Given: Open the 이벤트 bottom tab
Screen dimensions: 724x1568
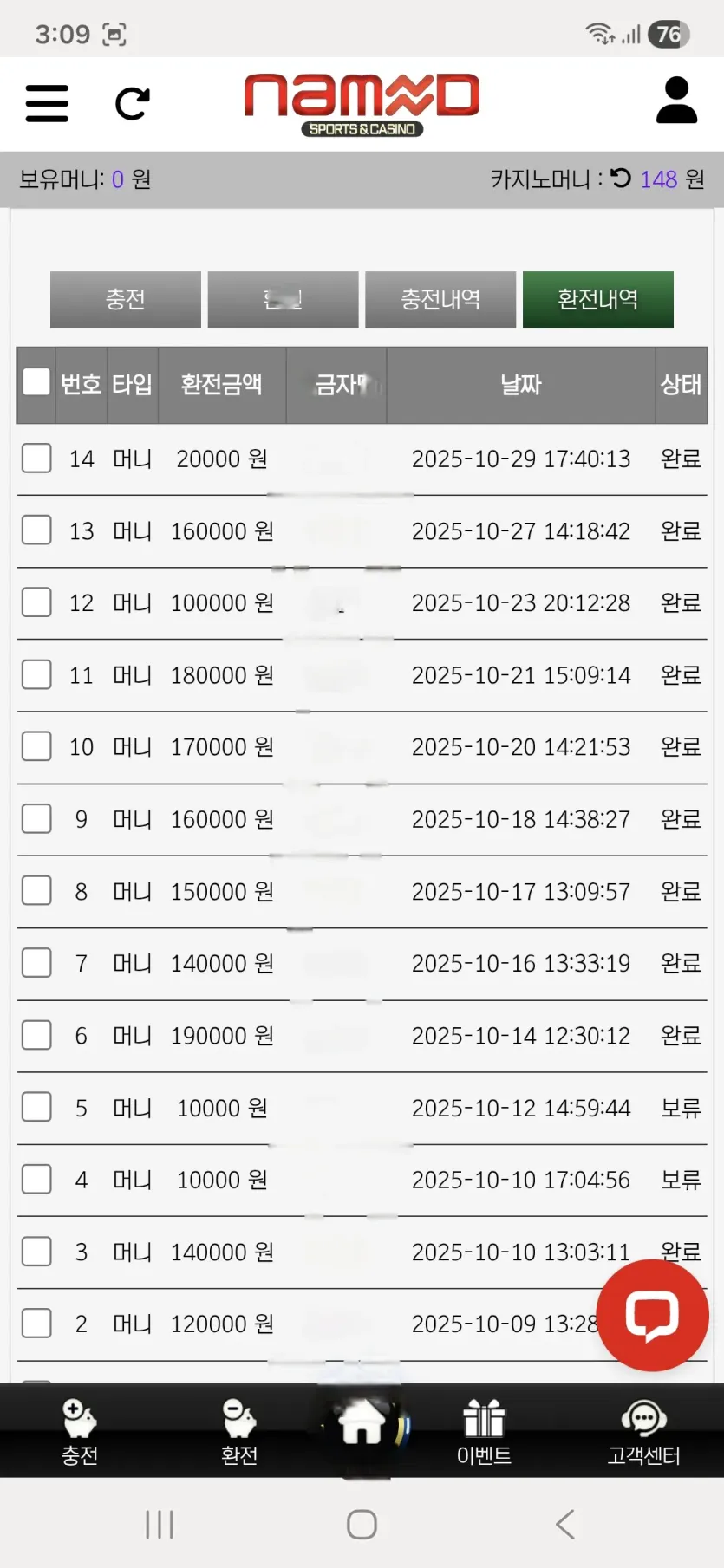Looking at the screenshot, I should pos(484,1432).
